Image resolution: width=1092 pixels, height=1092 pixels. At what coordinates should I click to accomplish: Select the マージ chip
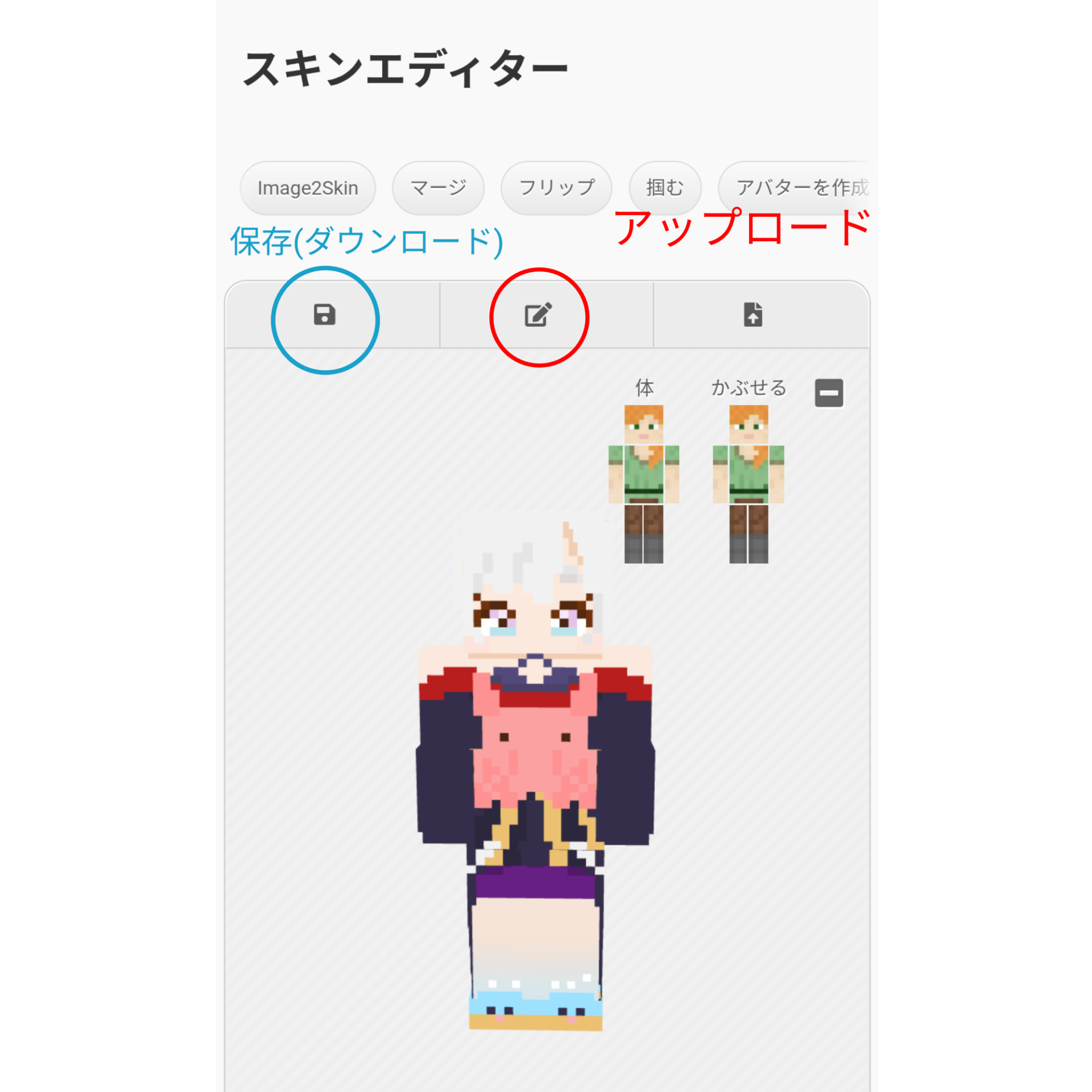coord(438,188)
